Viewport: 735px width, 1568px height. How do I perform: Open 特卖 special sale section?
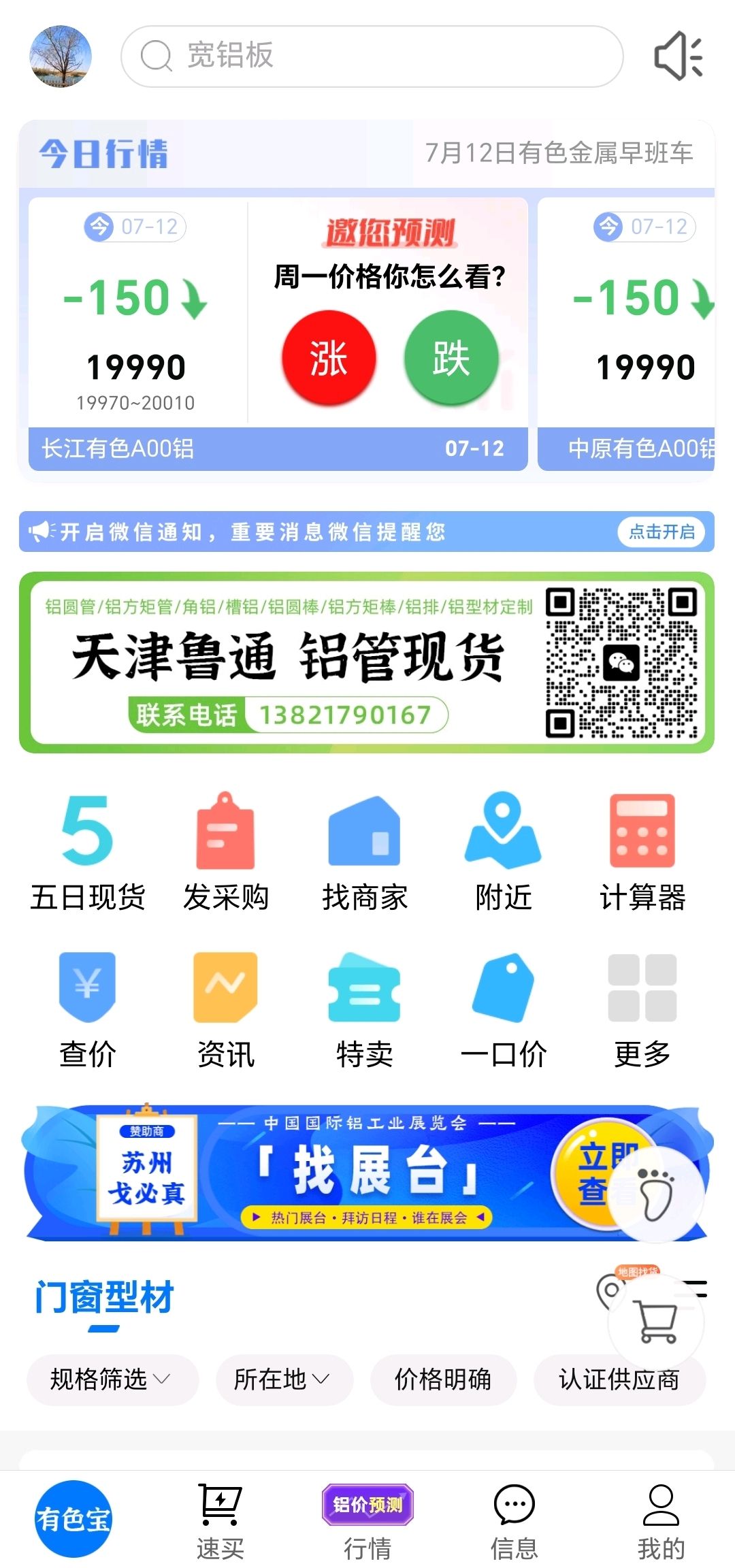tap(365, 1011)
